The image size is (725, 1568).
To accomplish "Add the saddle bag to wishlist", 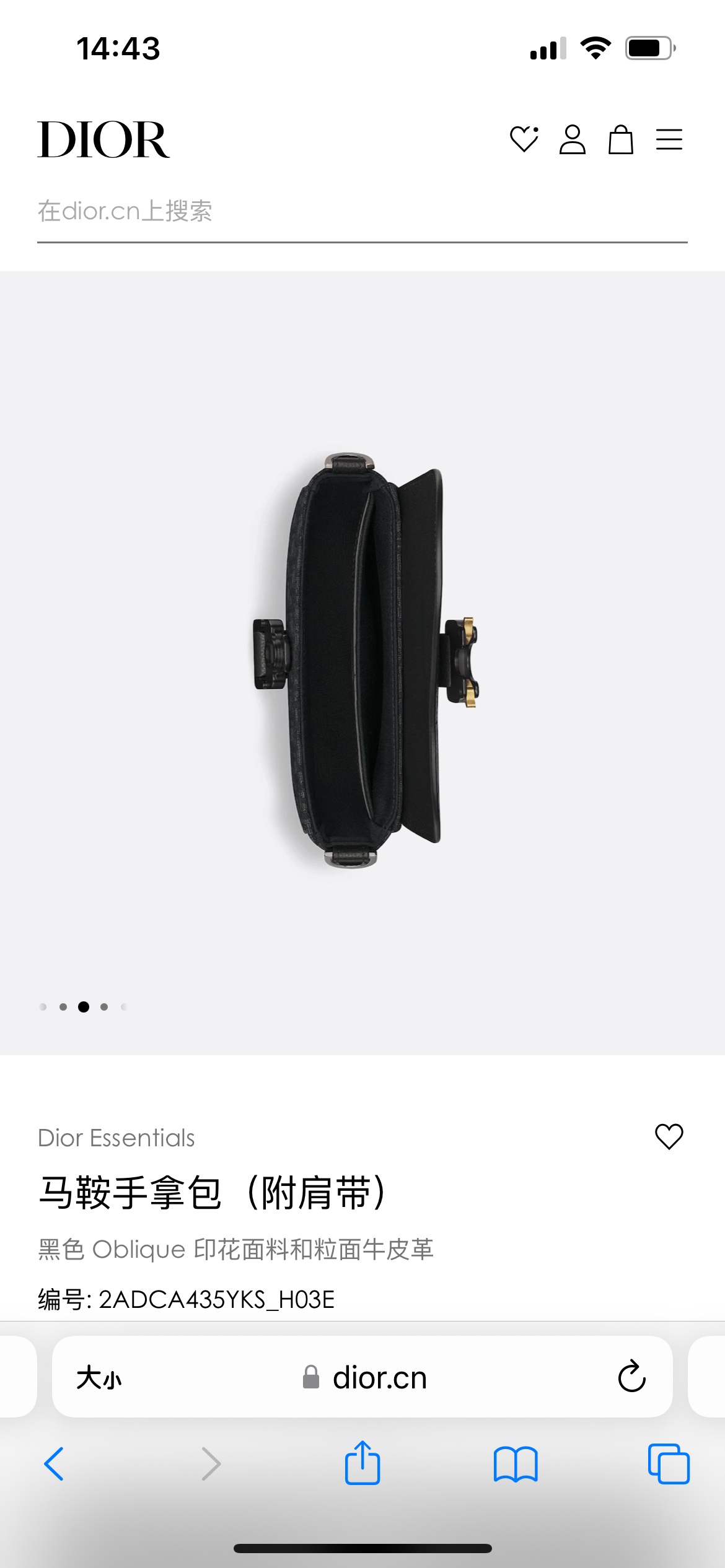I will 669,1137.
